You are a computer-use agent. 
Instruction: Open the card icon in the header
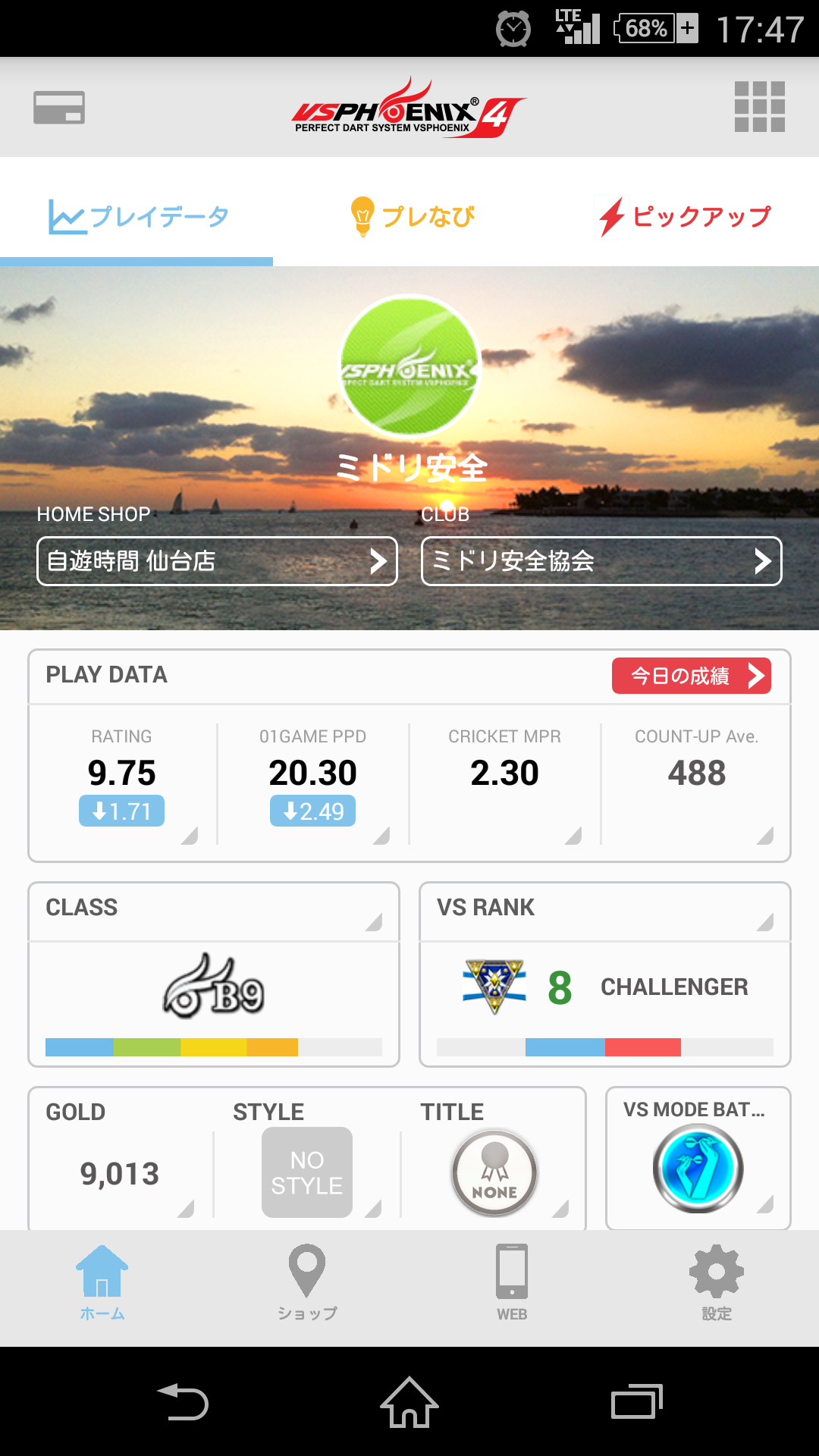point(59,108)
